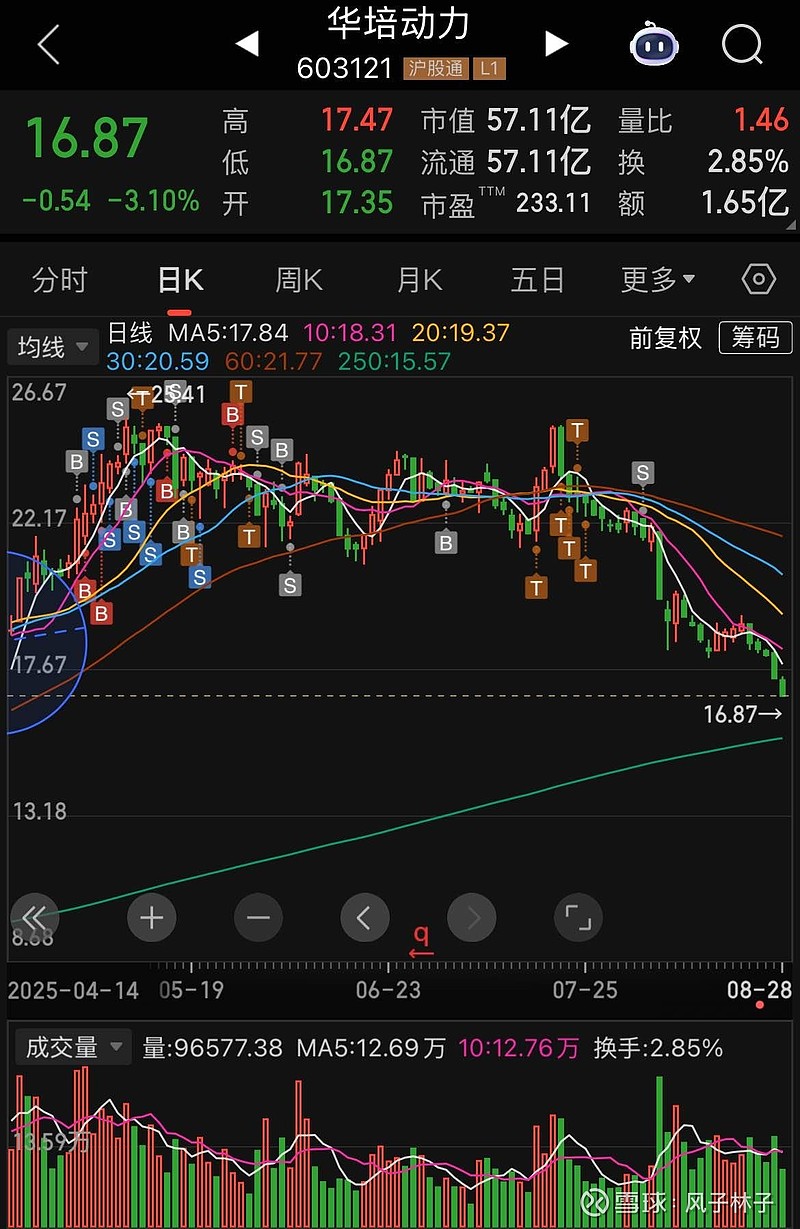Switch to the 周K chart
The image size is (800, 1229).
point(299,280)
